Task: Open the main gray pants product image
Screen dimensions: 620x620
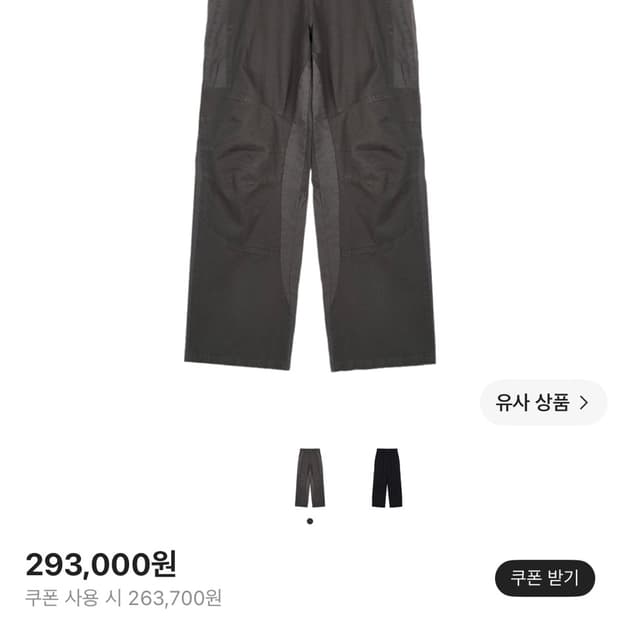Action: click(x=310, y=186)
